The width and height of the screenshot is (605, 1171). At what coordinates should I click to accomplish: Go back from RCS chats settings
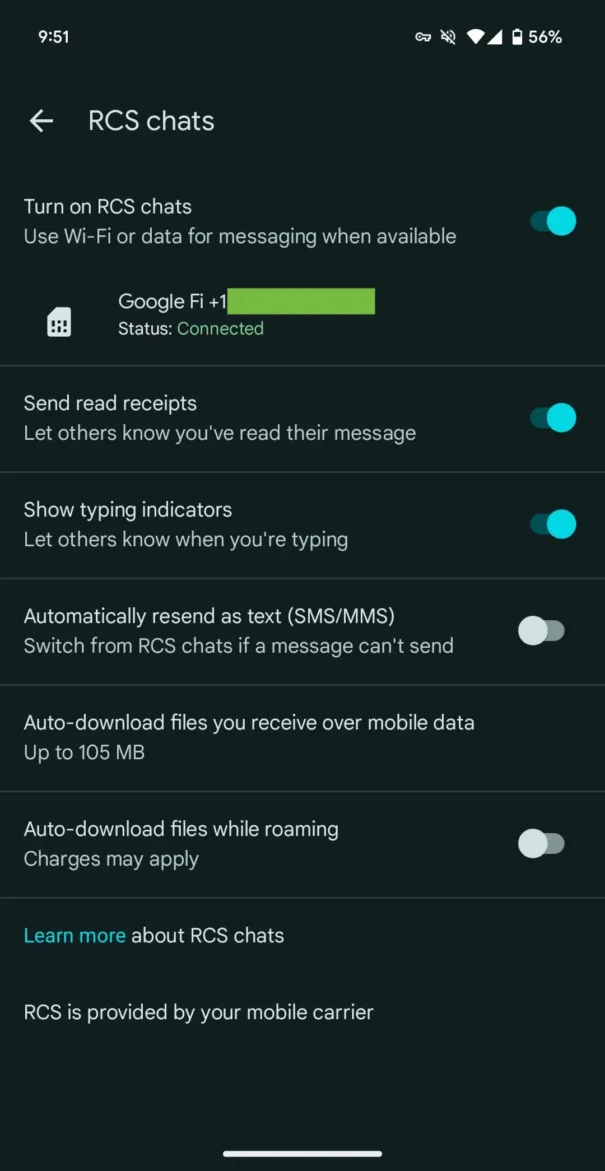[41, 121]
